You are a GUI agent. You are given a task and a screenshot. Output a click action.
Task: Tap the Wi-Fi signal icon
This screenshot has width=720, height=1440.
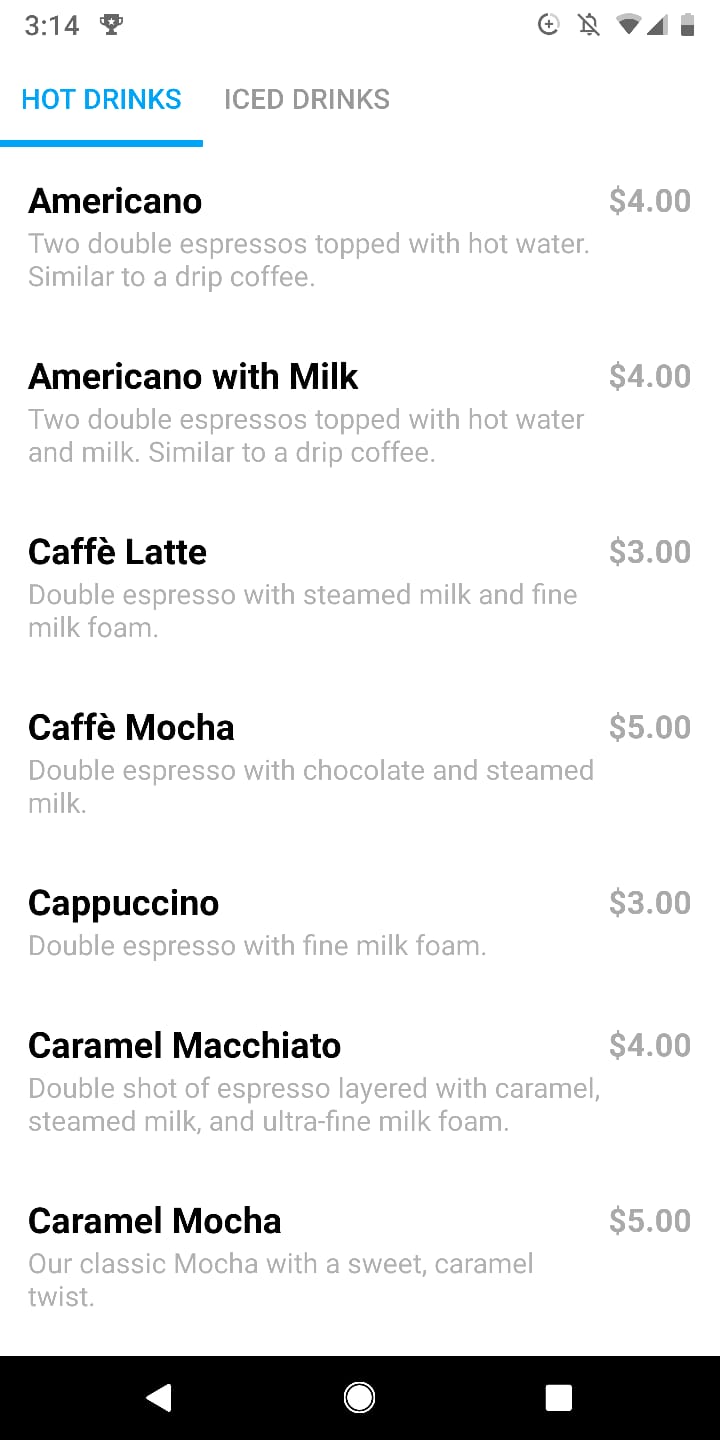click(629, 25)
